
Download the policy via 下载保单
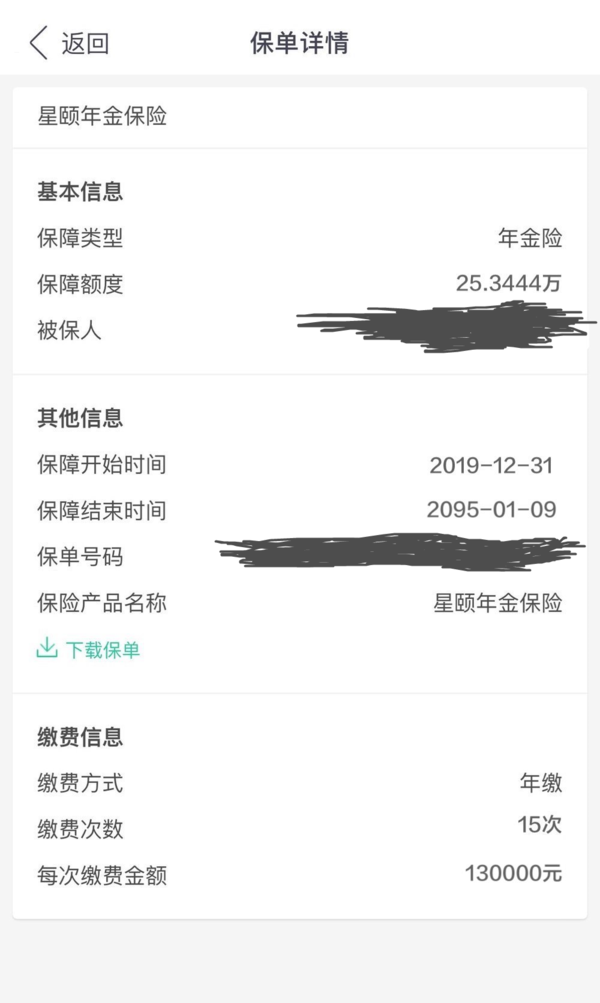tap(88, 649)
